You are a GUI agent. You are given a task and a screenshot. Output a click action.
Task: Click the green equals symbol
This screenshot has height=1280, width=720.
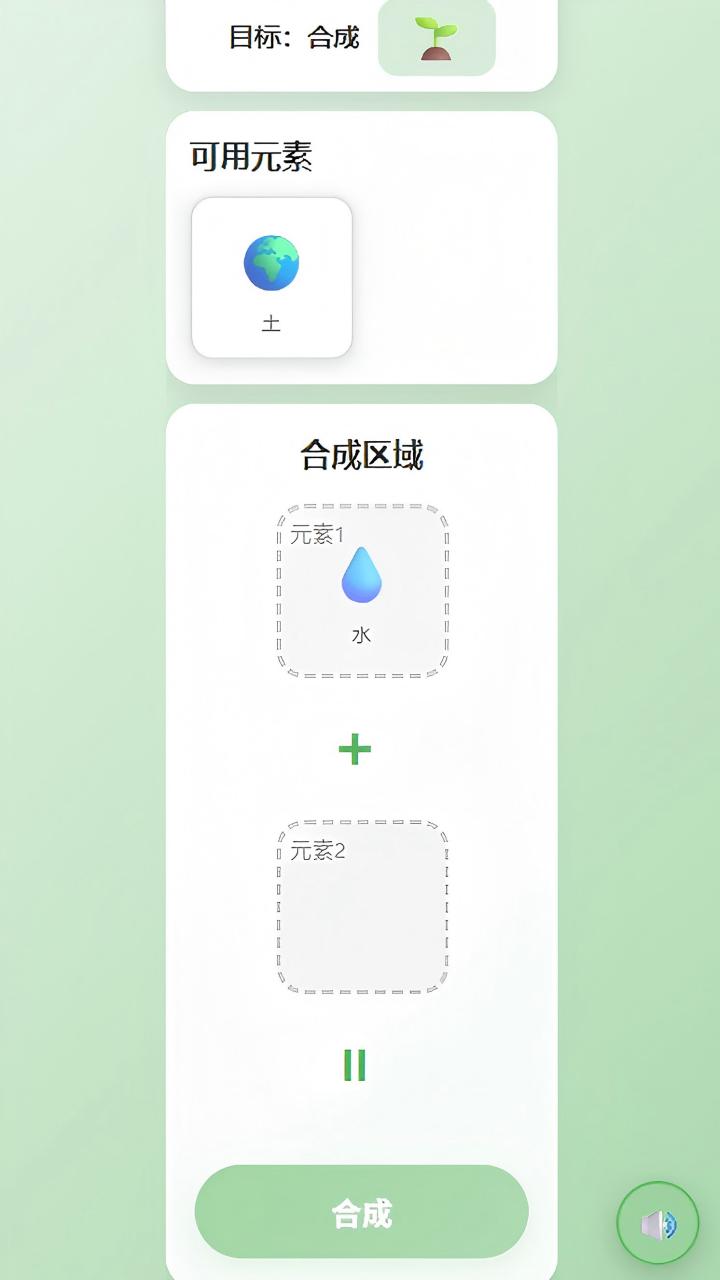(356, 1063)
